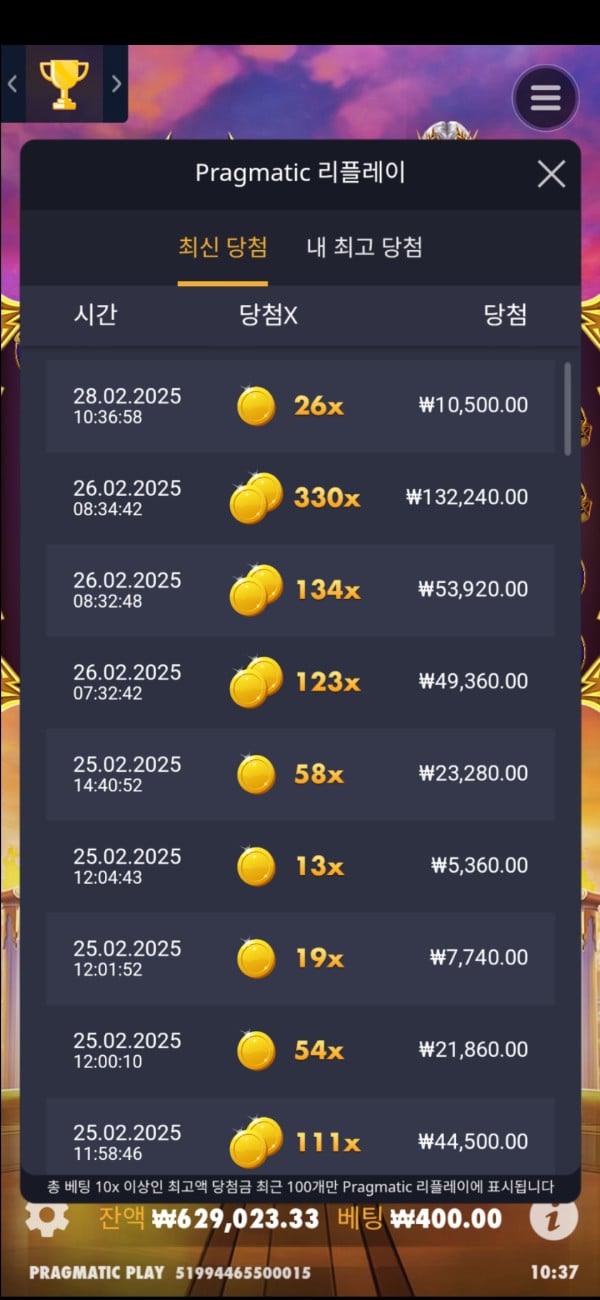Open the 19x win replay row
The width and height of the screenshot is (600, 1300).
click(300, 957)
